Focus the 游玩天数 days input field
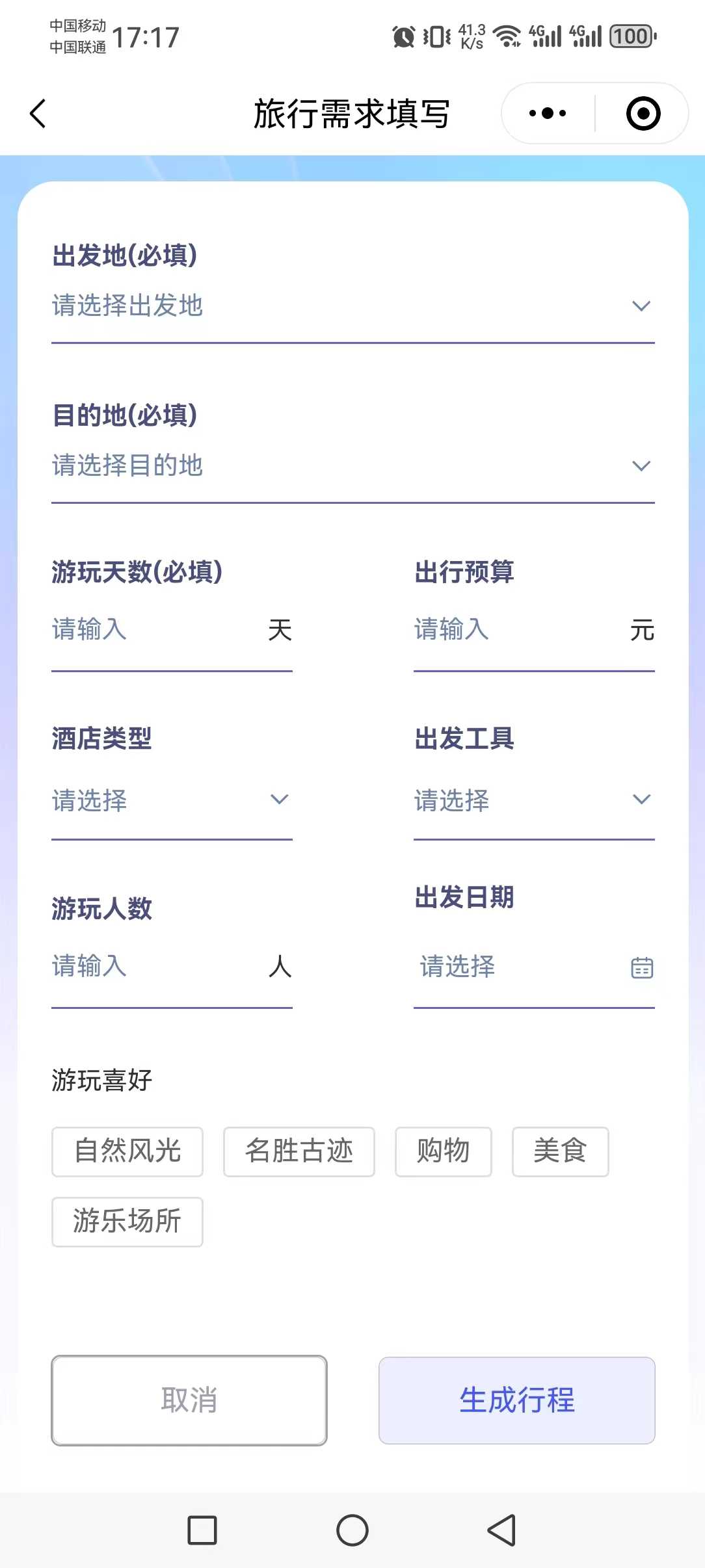705x1568 pixels. click(172, 630)
